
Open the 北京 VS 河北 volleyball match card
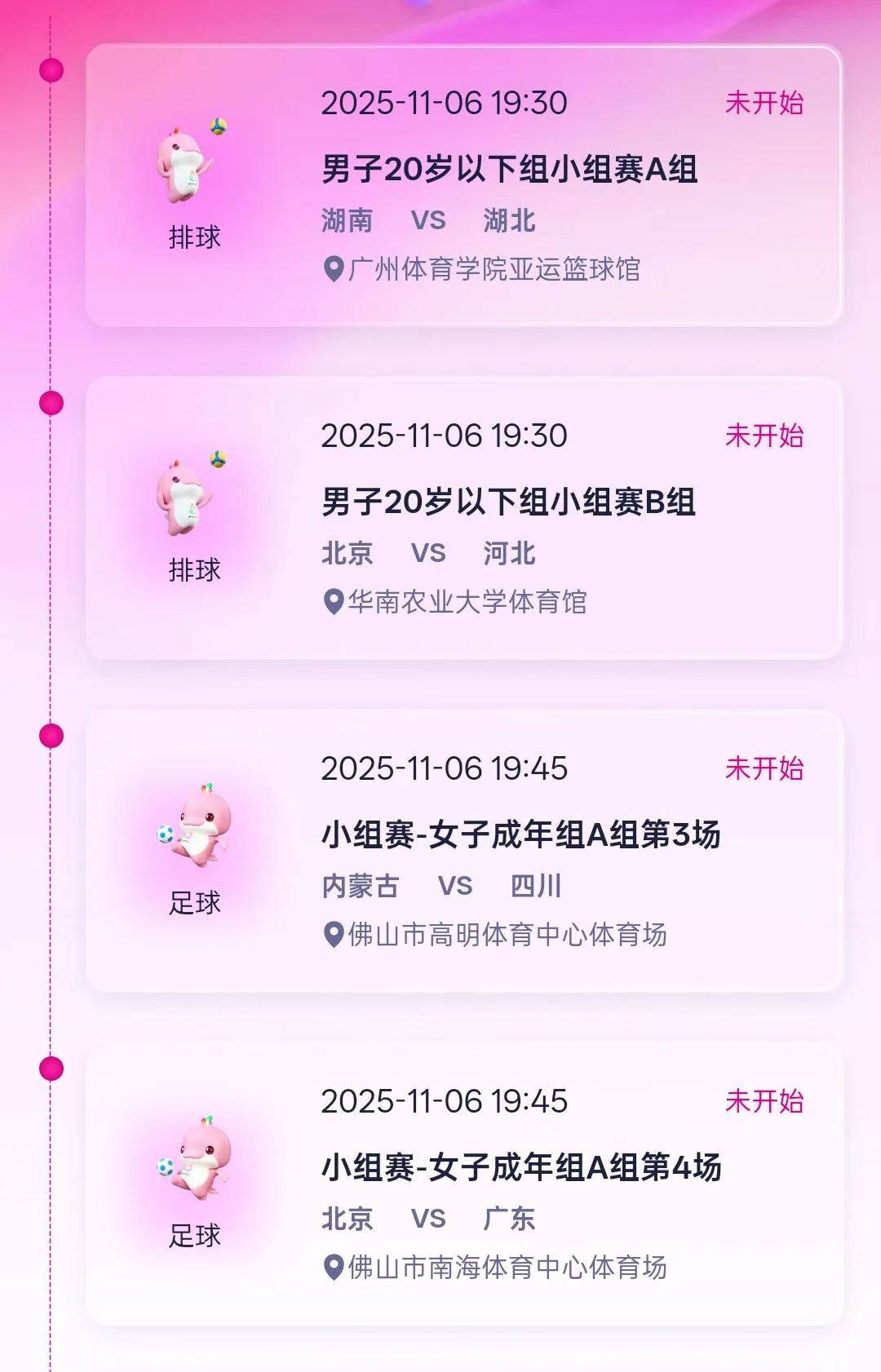pyautogui.click(x=463, y=519)
